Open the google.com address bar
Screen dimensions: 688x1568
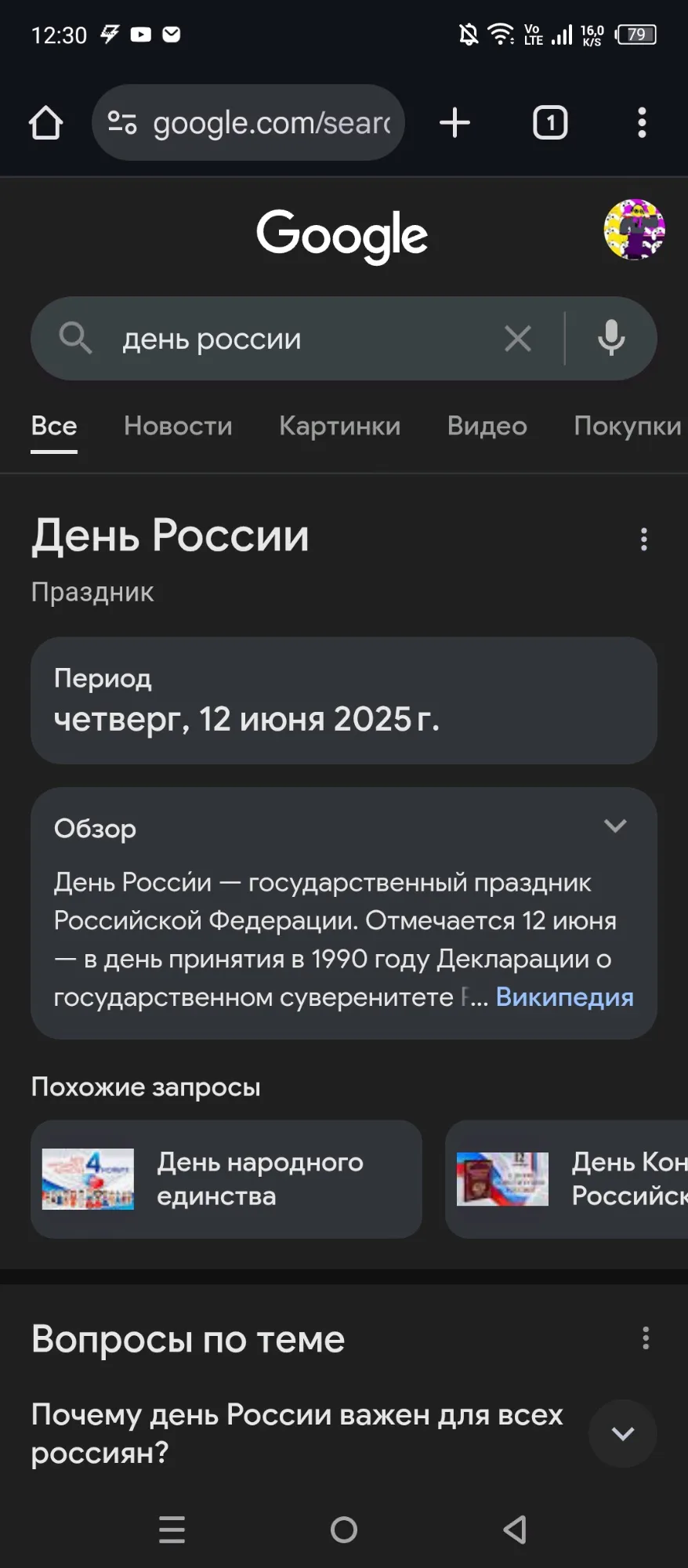pyautogui.click(x=248, y=122)
